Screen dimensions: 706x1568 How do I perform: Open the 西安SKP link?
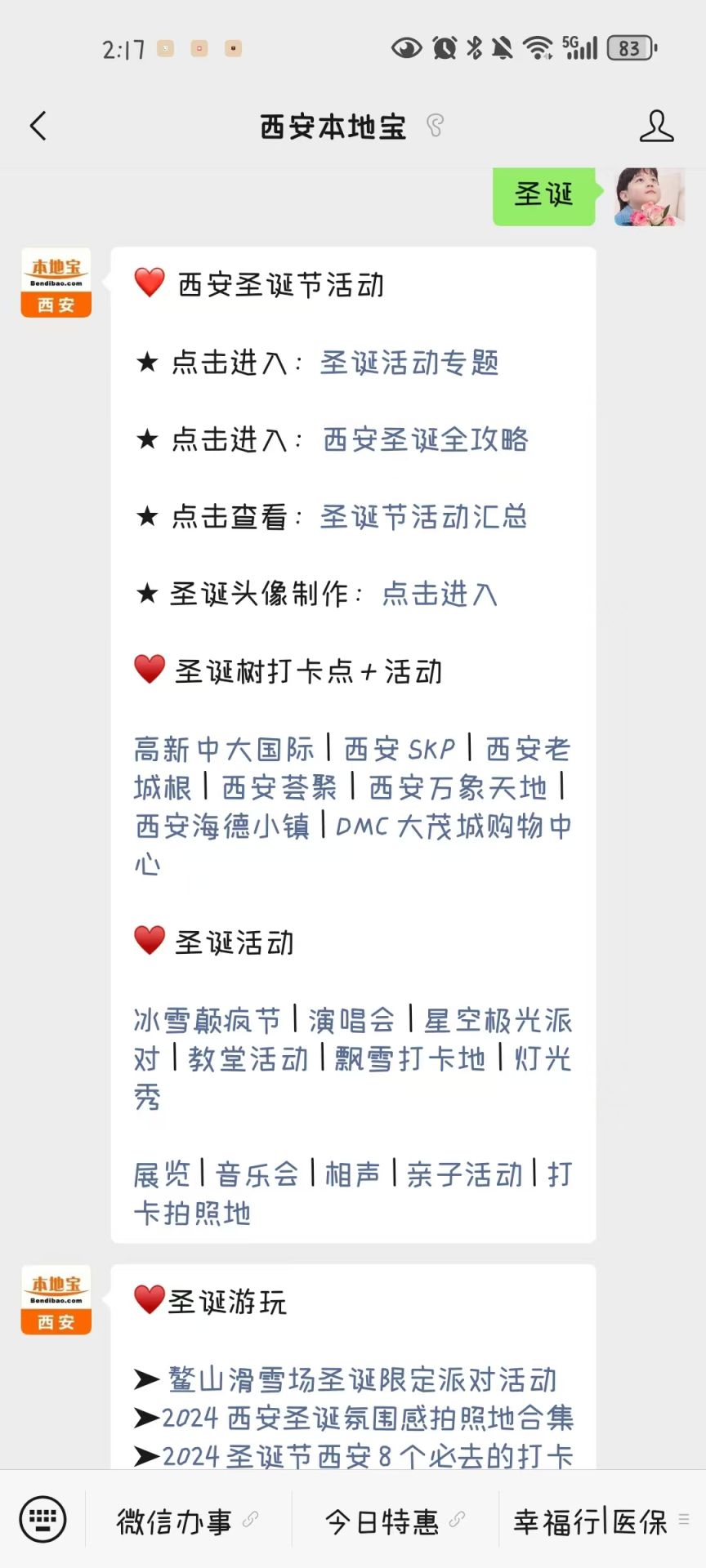click(399, 749)
